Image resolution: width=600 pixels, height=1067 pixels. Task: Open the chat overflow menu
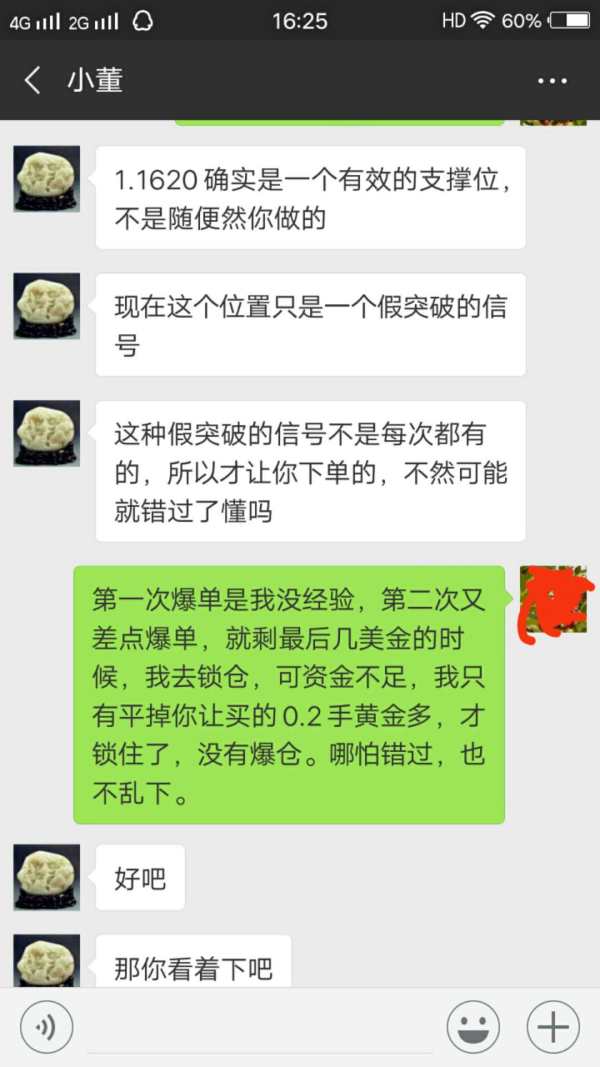click(x=552, y=81)
